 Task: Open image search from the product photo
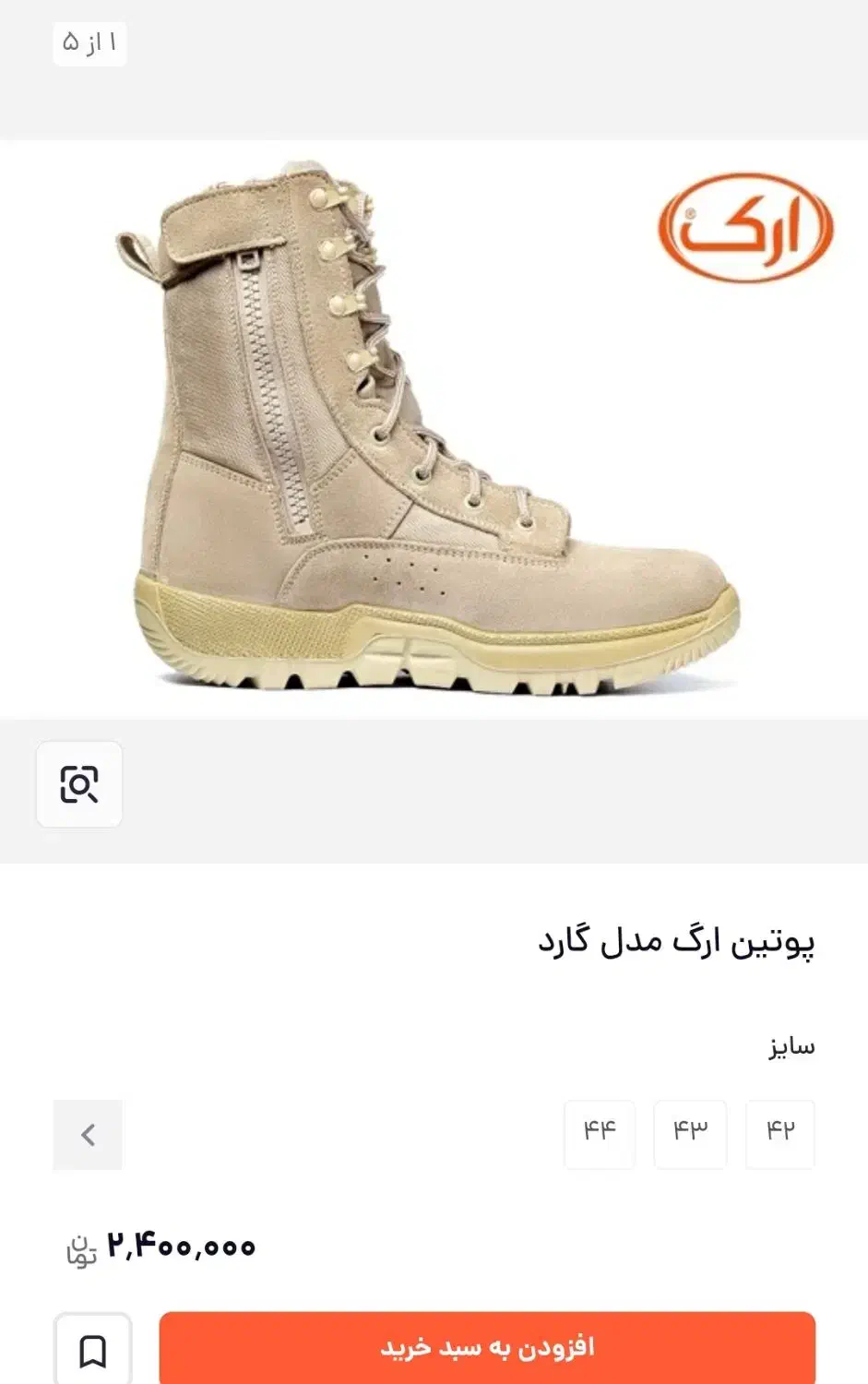(x=78, y=785)
